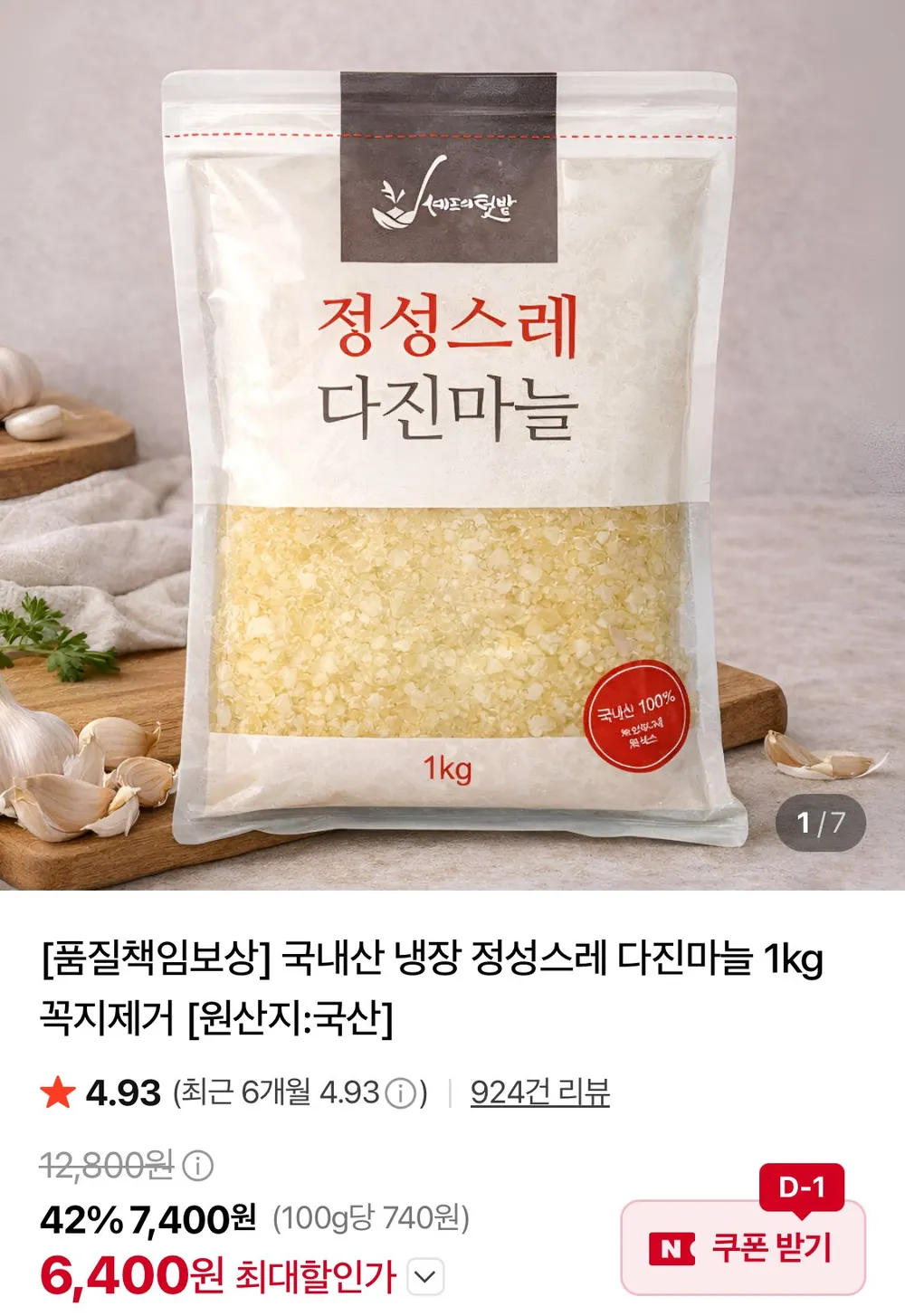Screen dimensions: 905x1316
Task: Tap the info icon beside 12,800원
Action: (197, 1165)
